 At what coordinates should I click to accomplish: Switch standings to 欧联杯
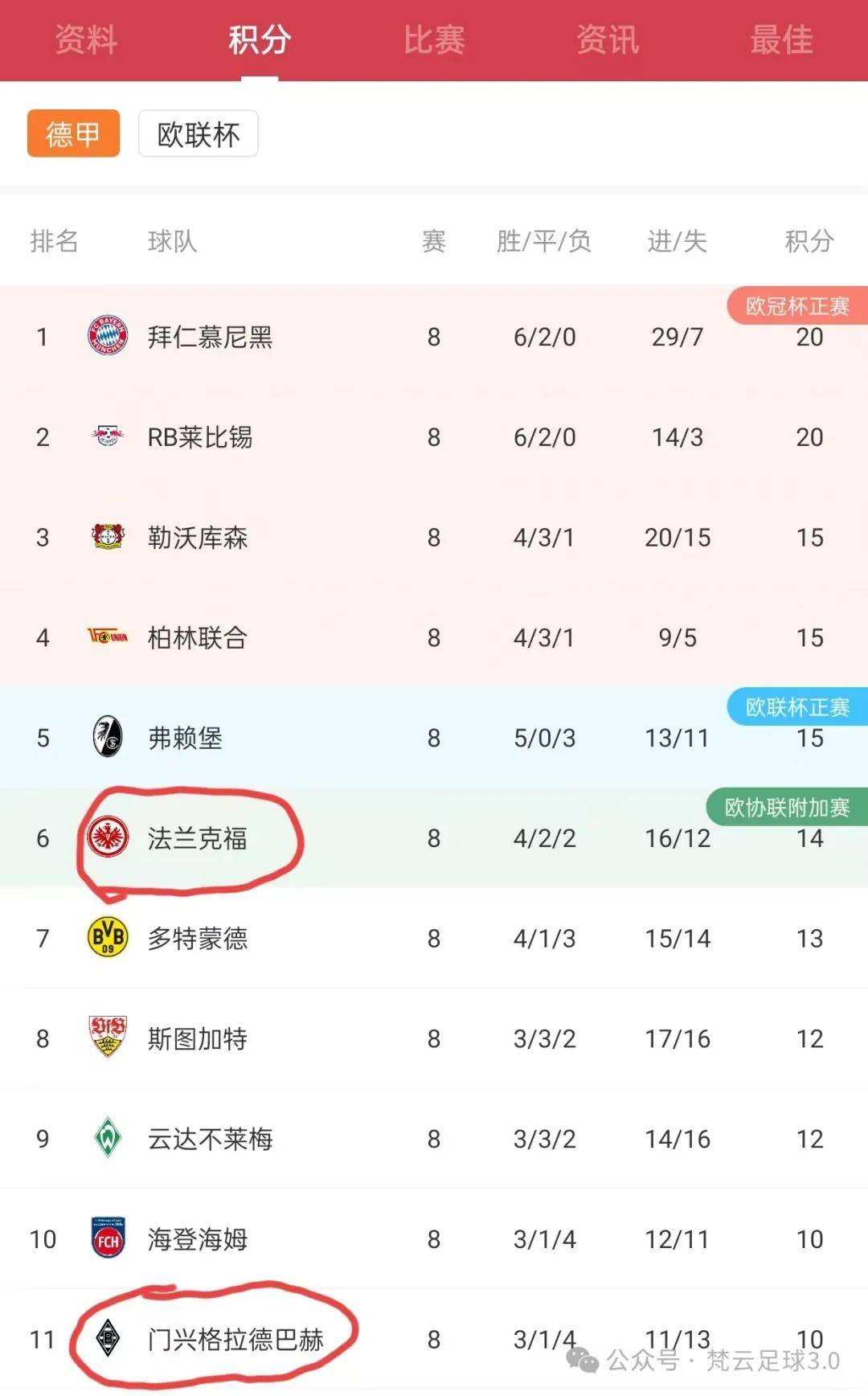(x=199, y=133)
